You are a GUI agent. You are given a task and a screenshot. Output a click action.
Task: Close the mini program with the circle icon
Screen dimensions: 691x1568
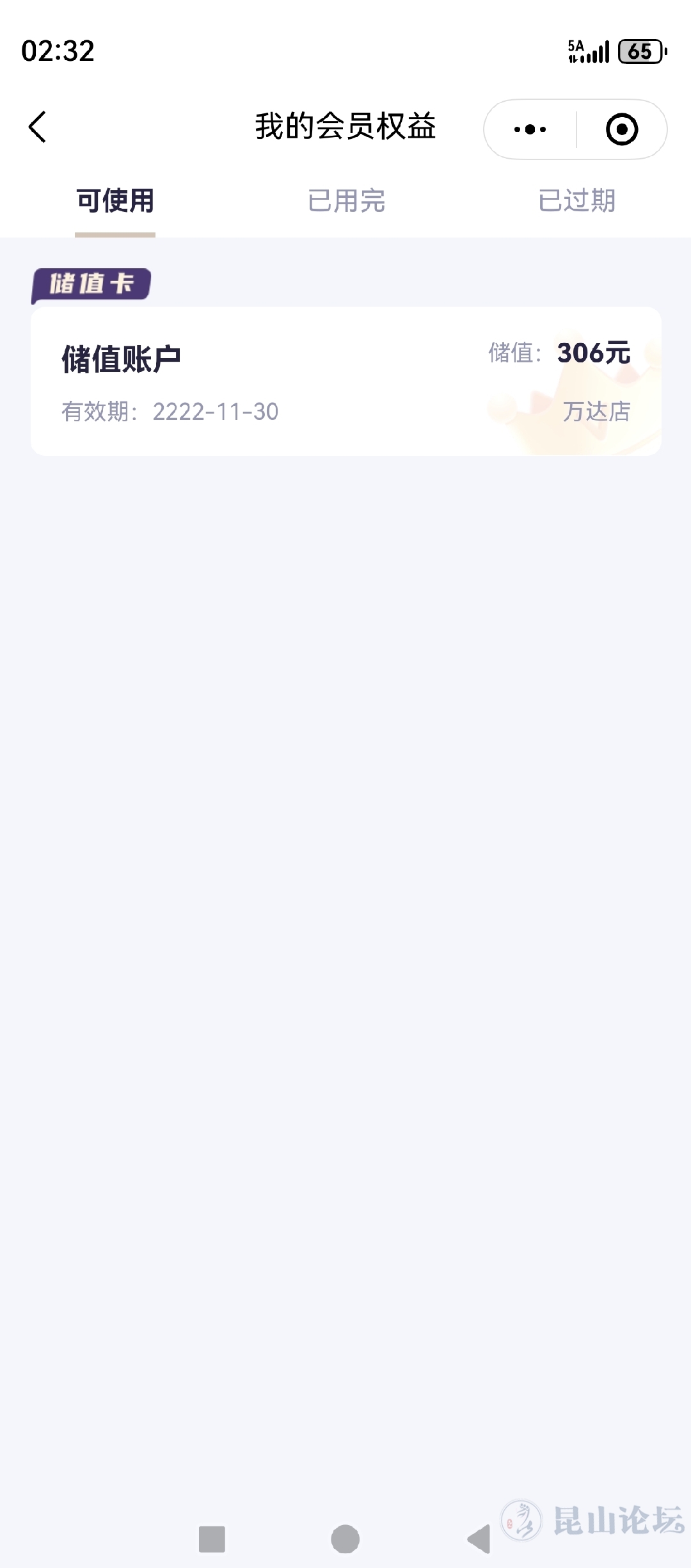pyautogui.click(x=621, y=129)
